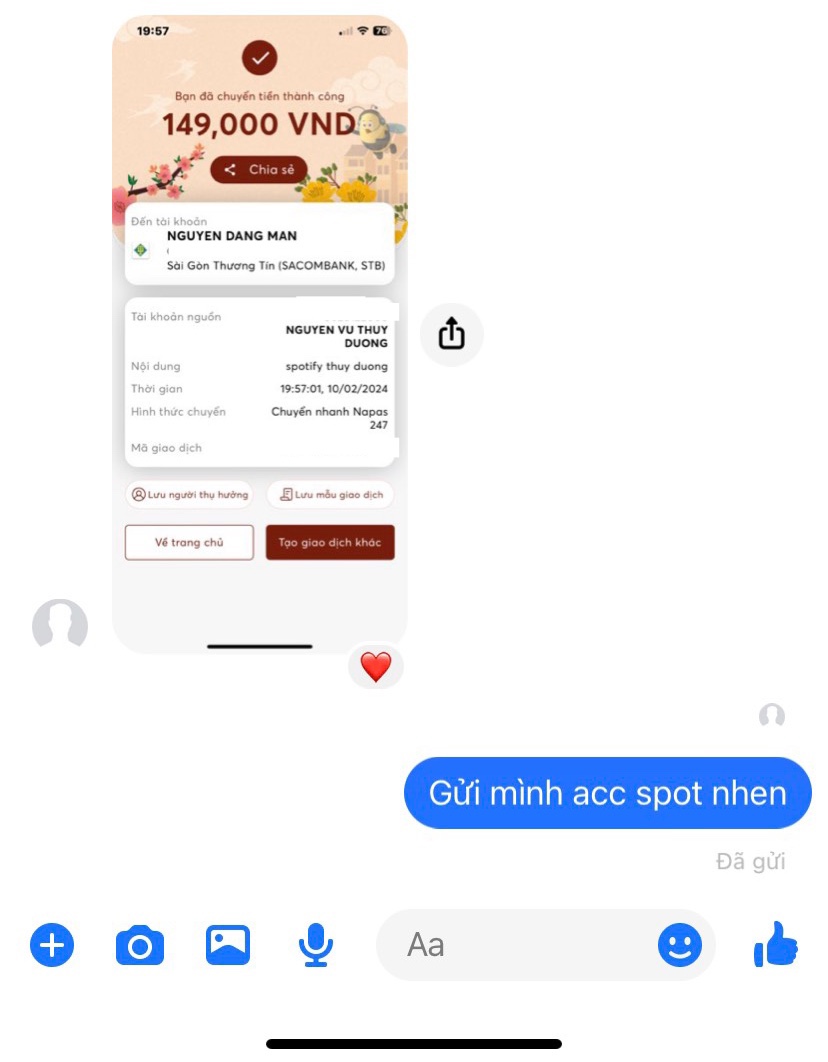Share the transfer screenshot image

[452, 334]
